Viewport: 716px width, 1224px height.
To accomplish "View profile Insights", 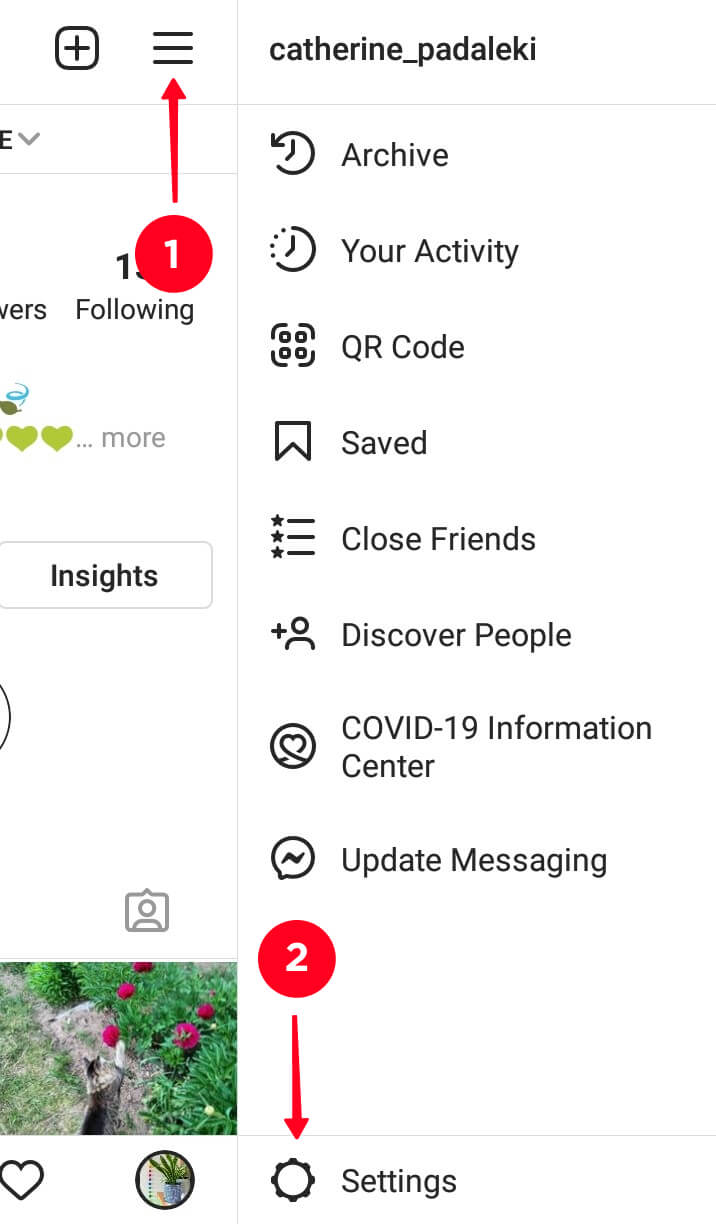I will [x=104, y=576].
